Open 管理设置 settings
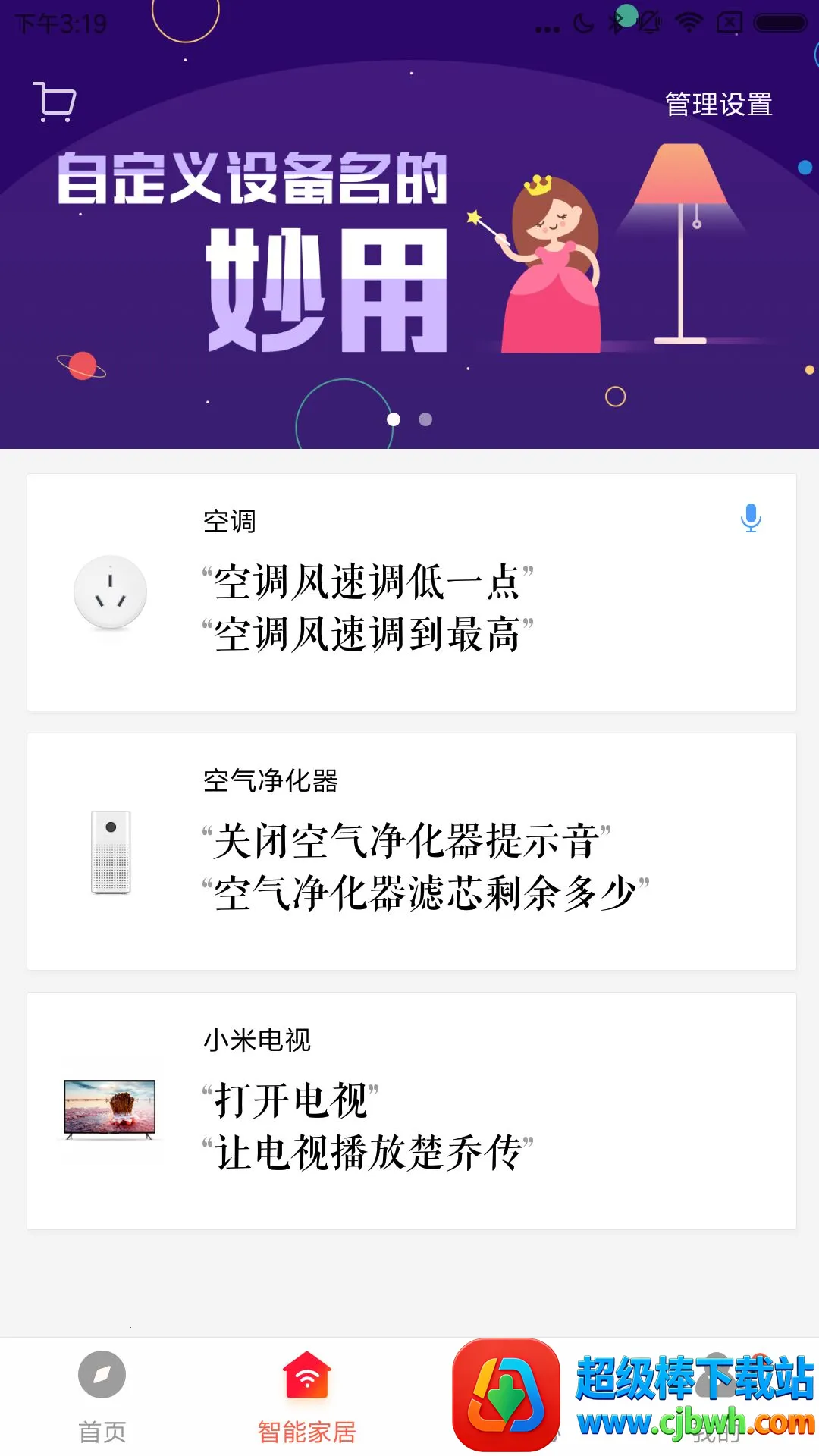 click(718, 105)
